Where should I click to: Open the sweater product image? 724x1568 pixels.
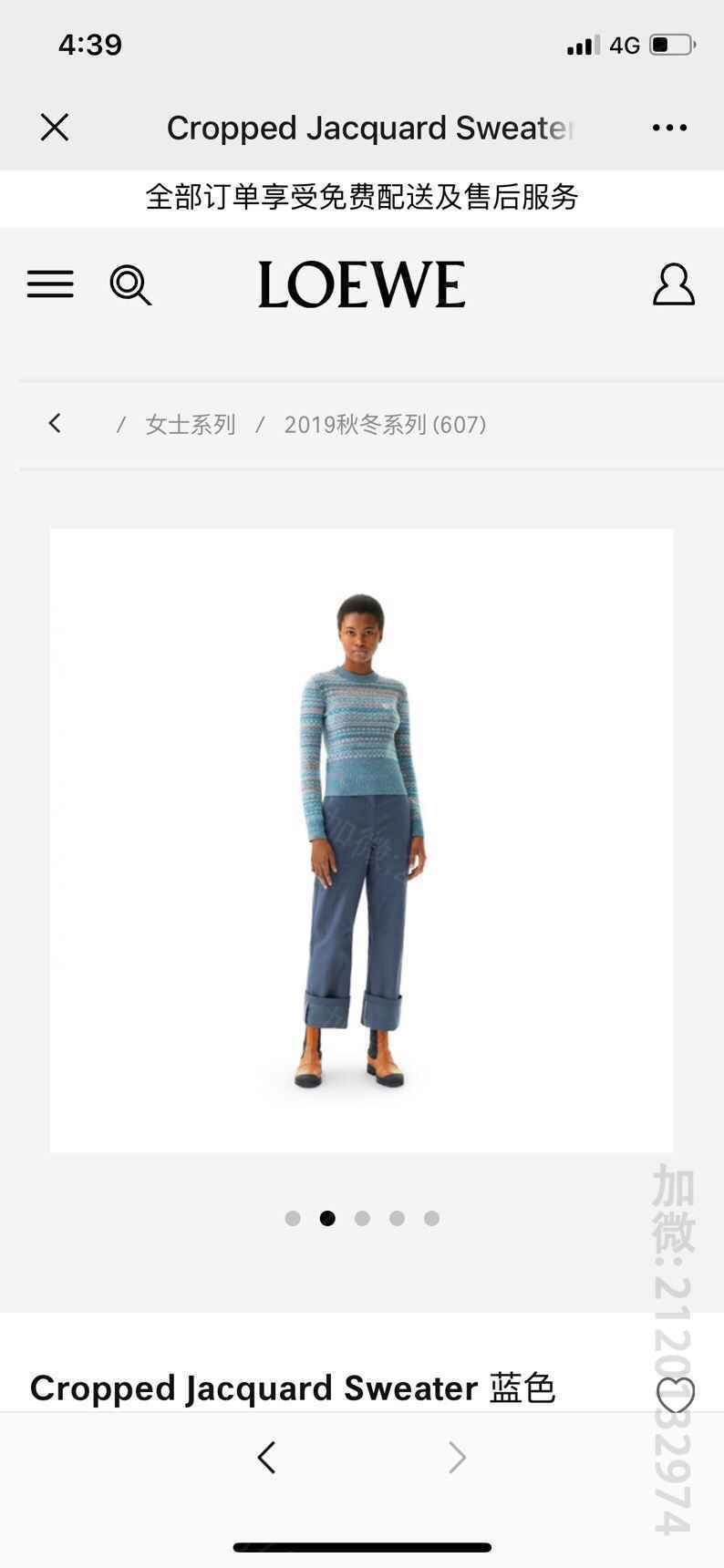point(361,840)
